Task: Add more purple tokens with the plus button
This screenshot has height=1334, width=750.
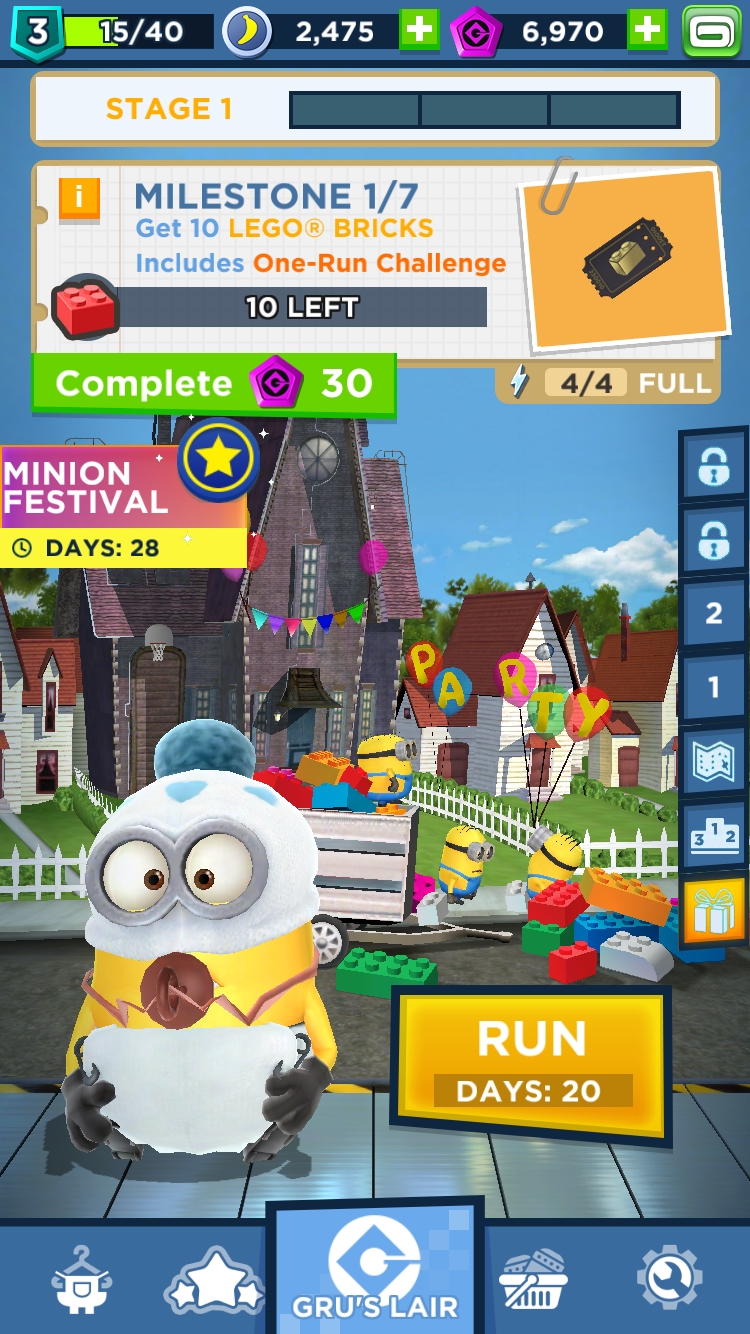Action: pyautogui.click(x=647, y=31)
